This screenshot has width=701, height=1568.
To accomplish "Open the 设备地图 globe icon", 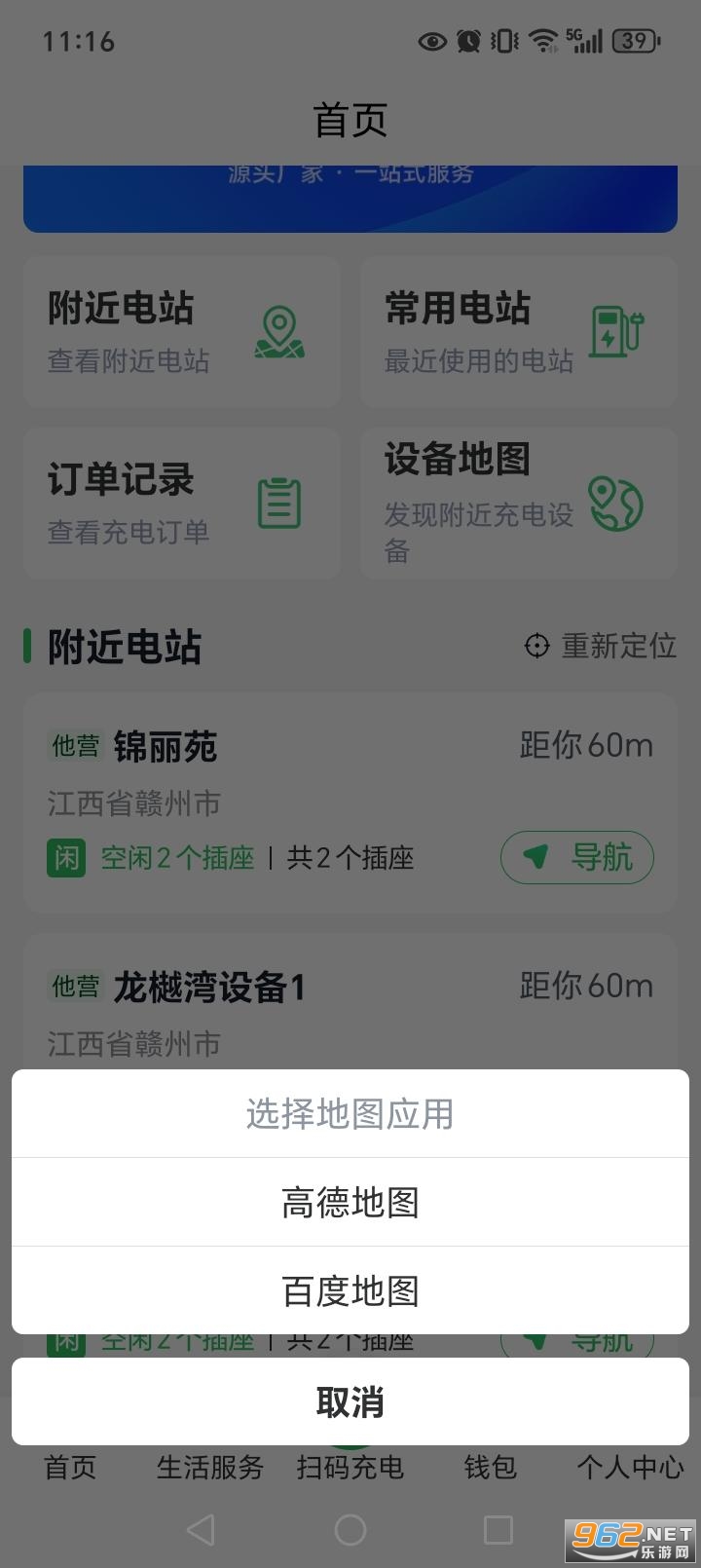I will coord(614,504).
